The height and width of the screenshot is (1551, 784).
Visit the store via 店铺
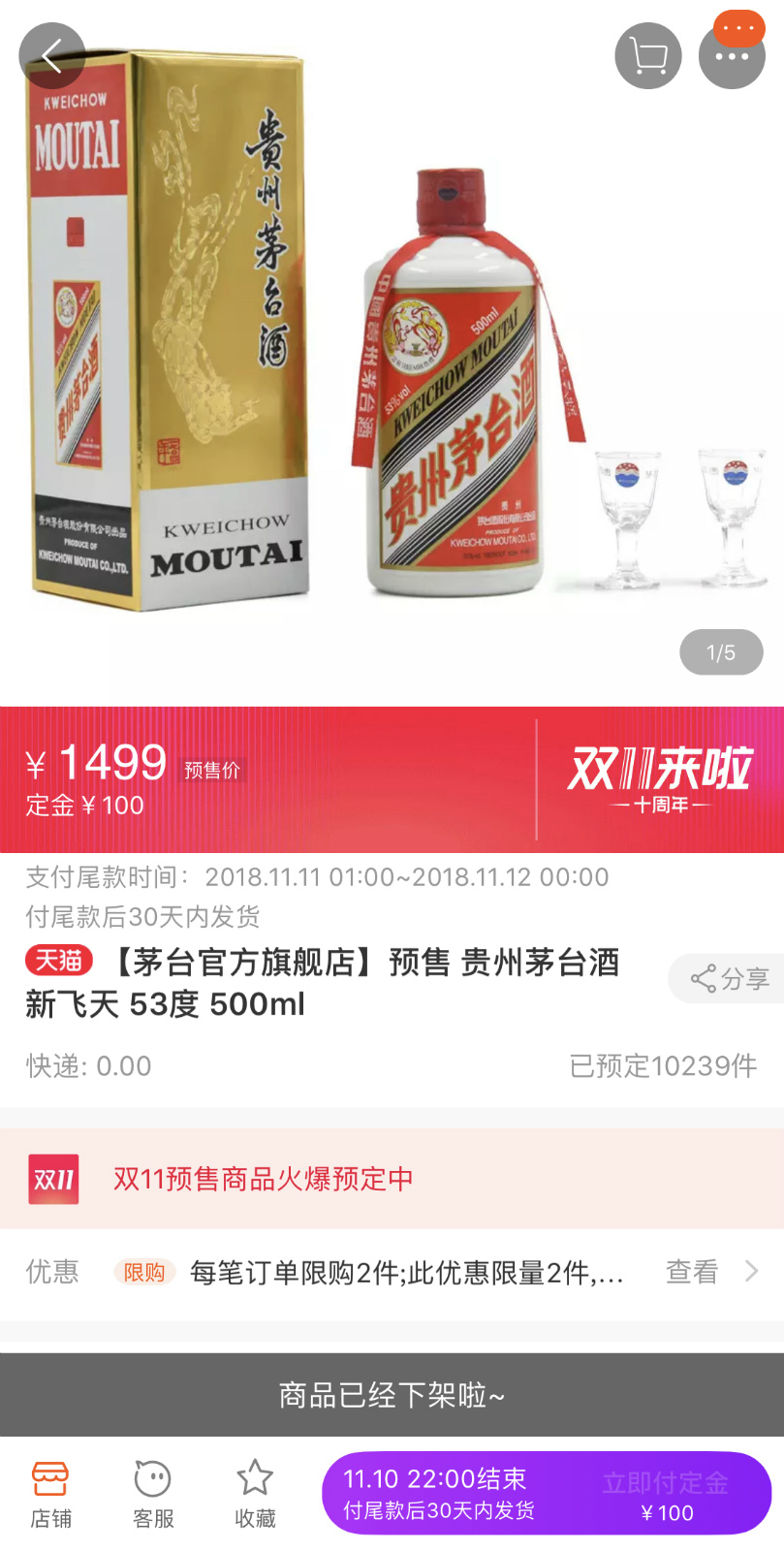50,1494
